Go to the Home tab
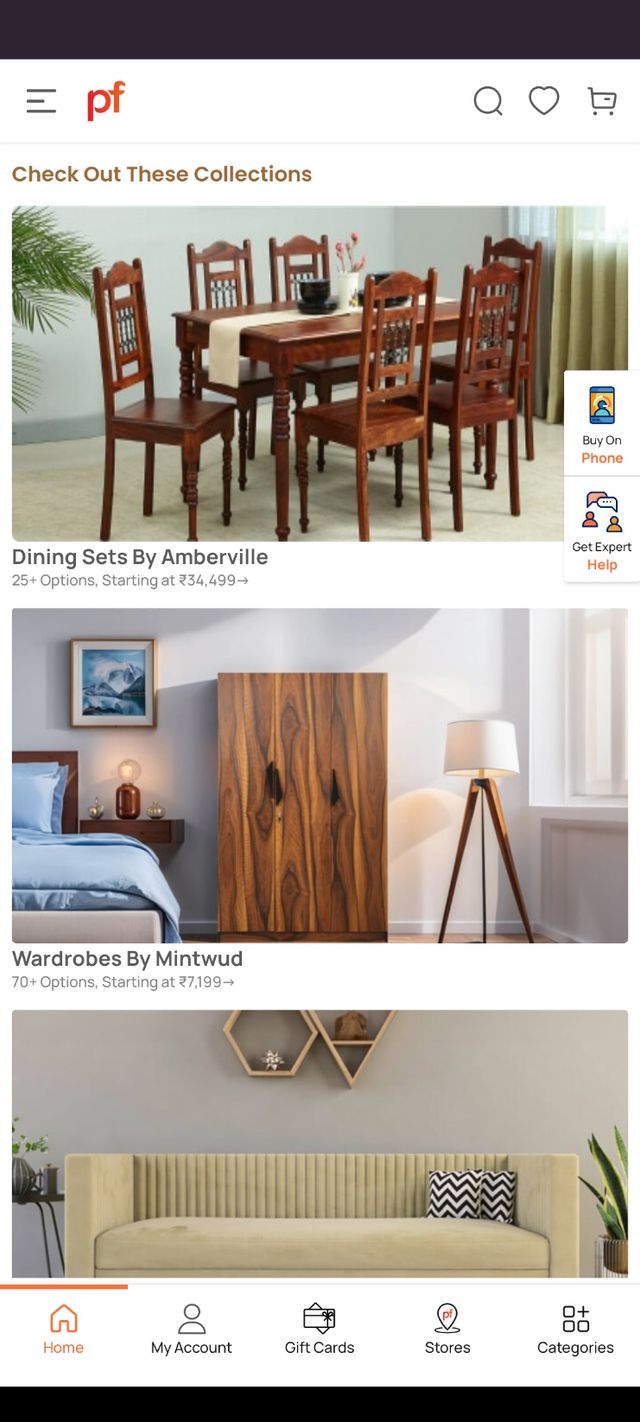640x1422 pixels. pyautogui.click(x=63, y=1330)
